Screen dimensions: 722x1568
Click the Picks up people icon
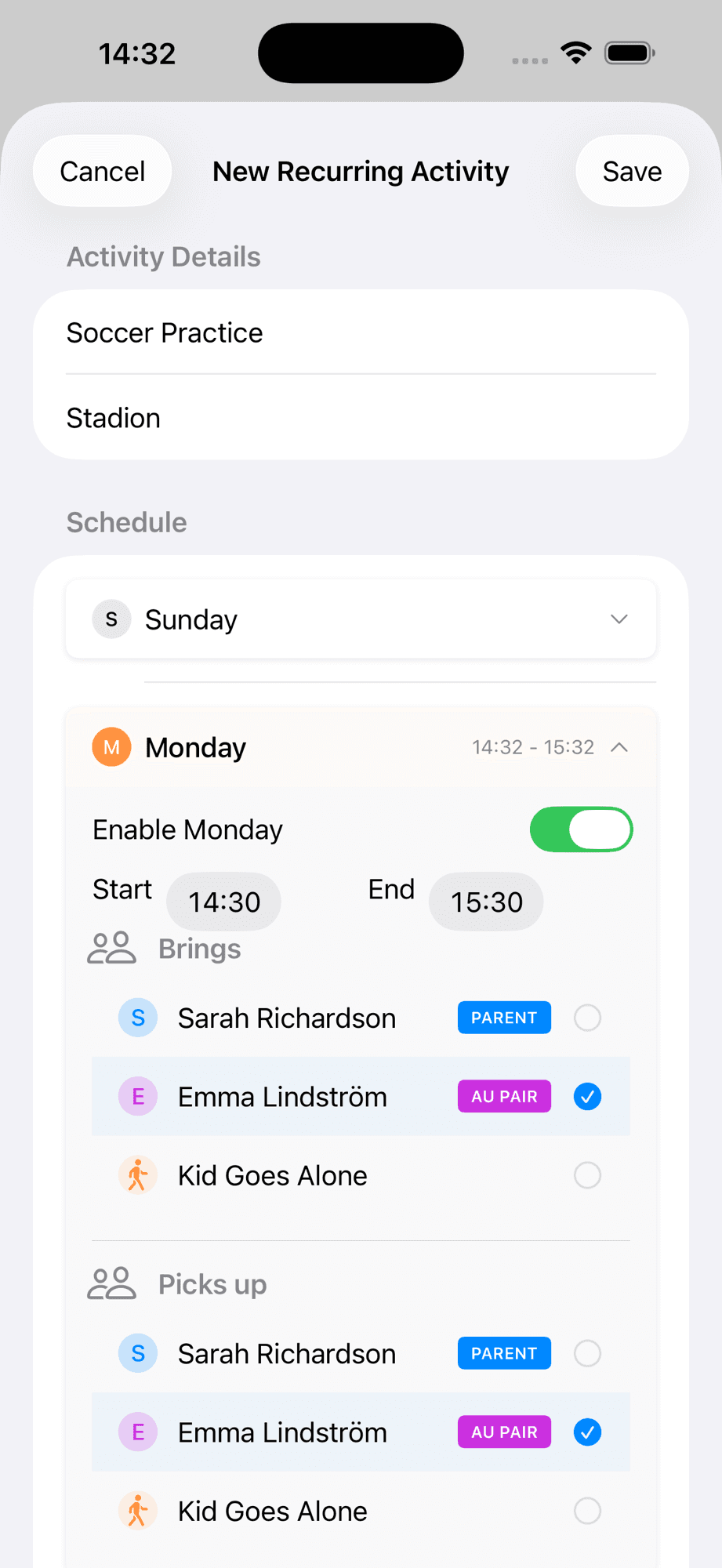[x=111, y=1283]
